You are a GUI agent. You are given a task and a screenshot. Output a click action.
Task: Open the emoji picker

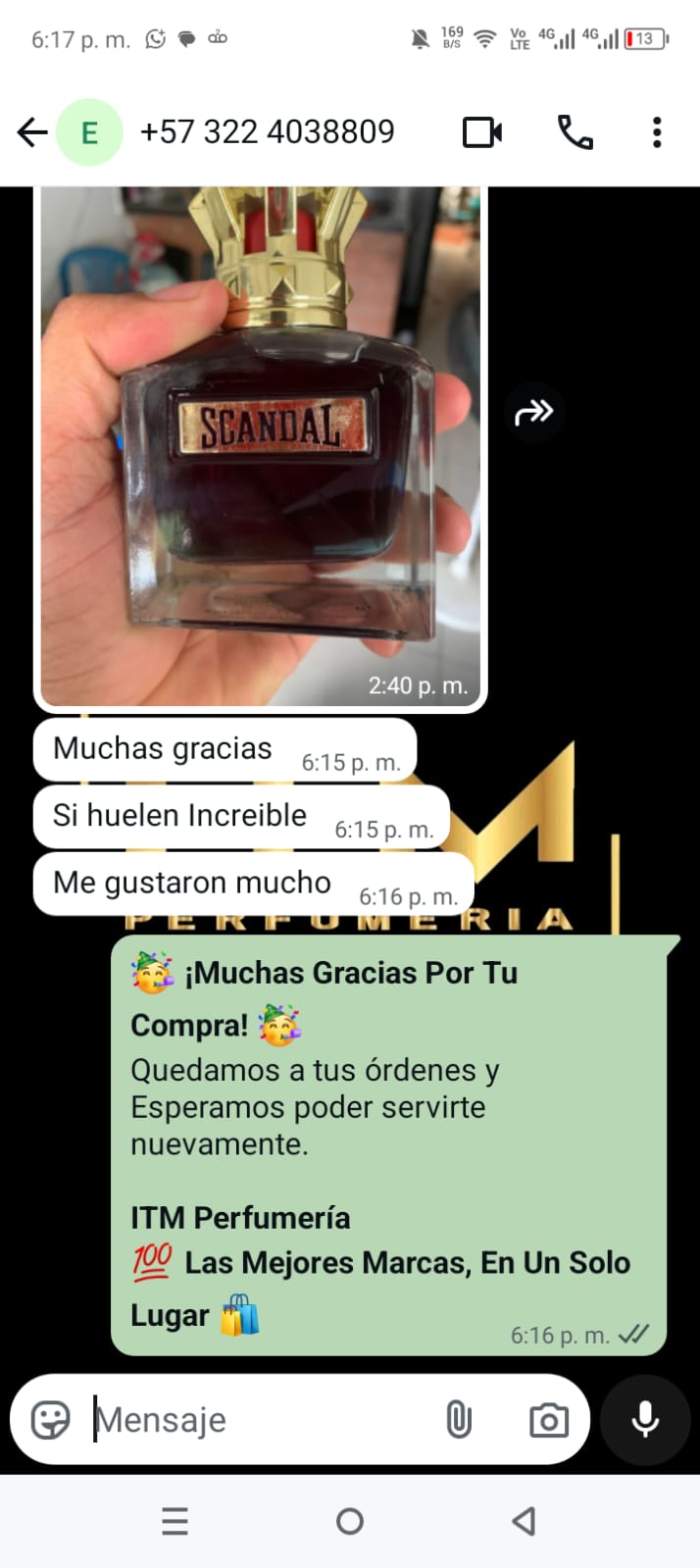click(51, 1419)
